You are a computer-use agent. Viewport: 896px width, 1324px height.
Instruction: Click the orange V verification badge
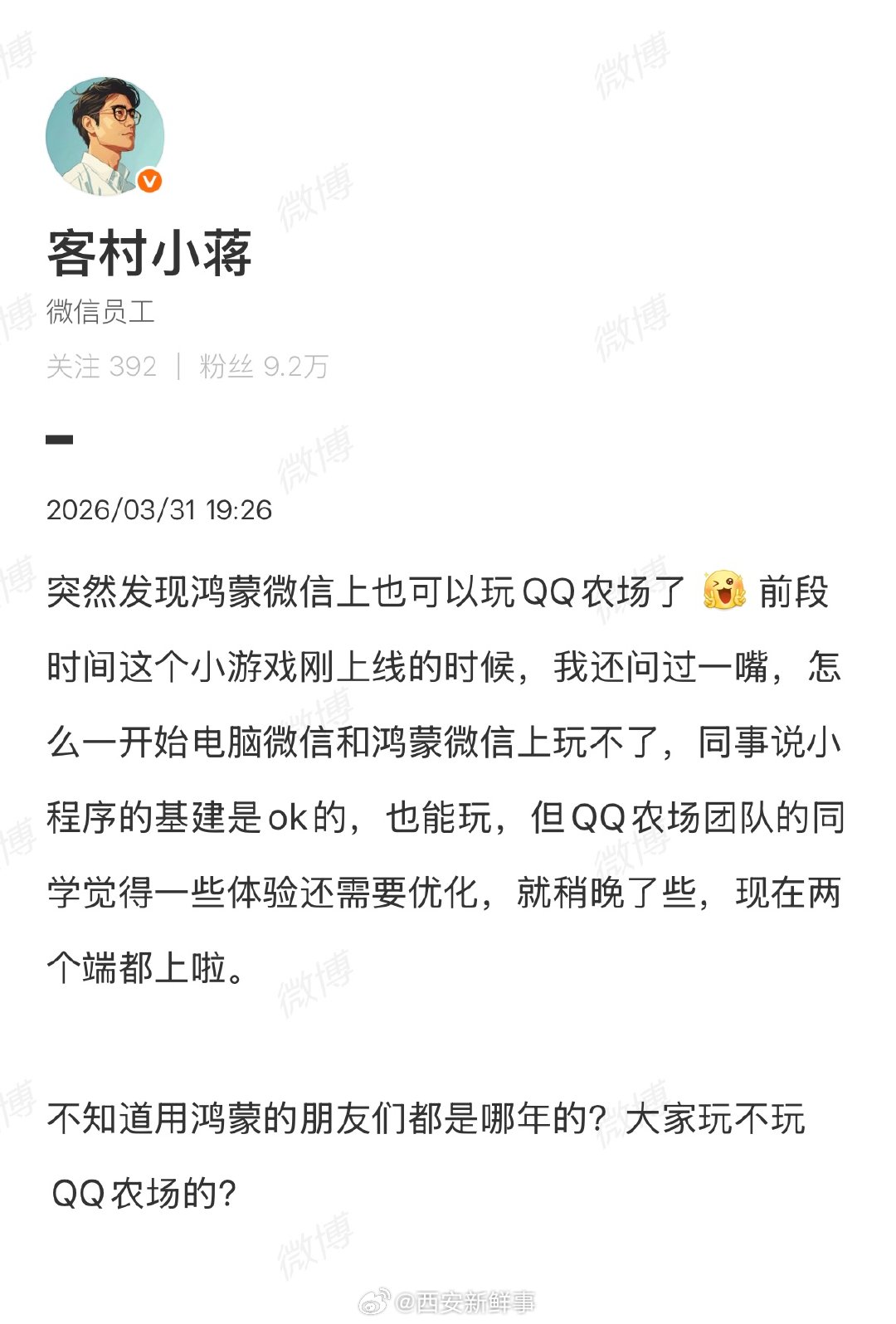pos(149,181)
